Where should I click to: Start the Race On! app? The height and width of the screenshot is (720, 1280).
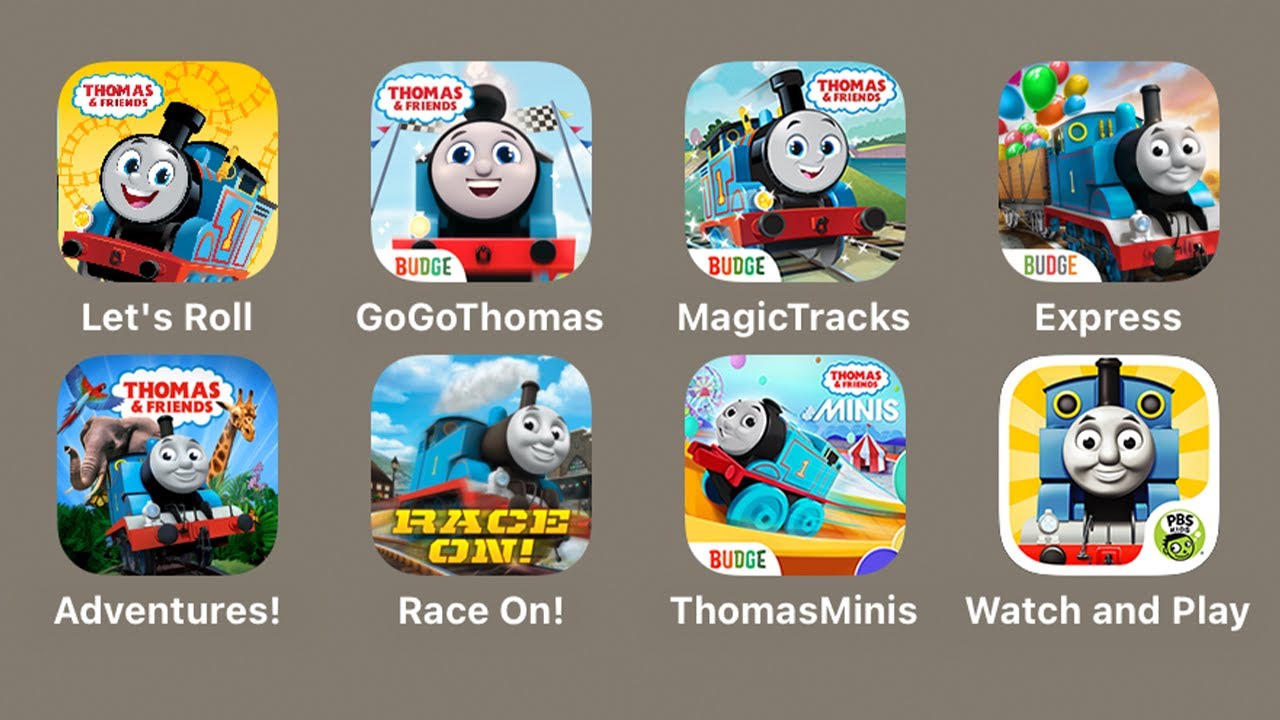pyautogui.click(x=481, y=465)
